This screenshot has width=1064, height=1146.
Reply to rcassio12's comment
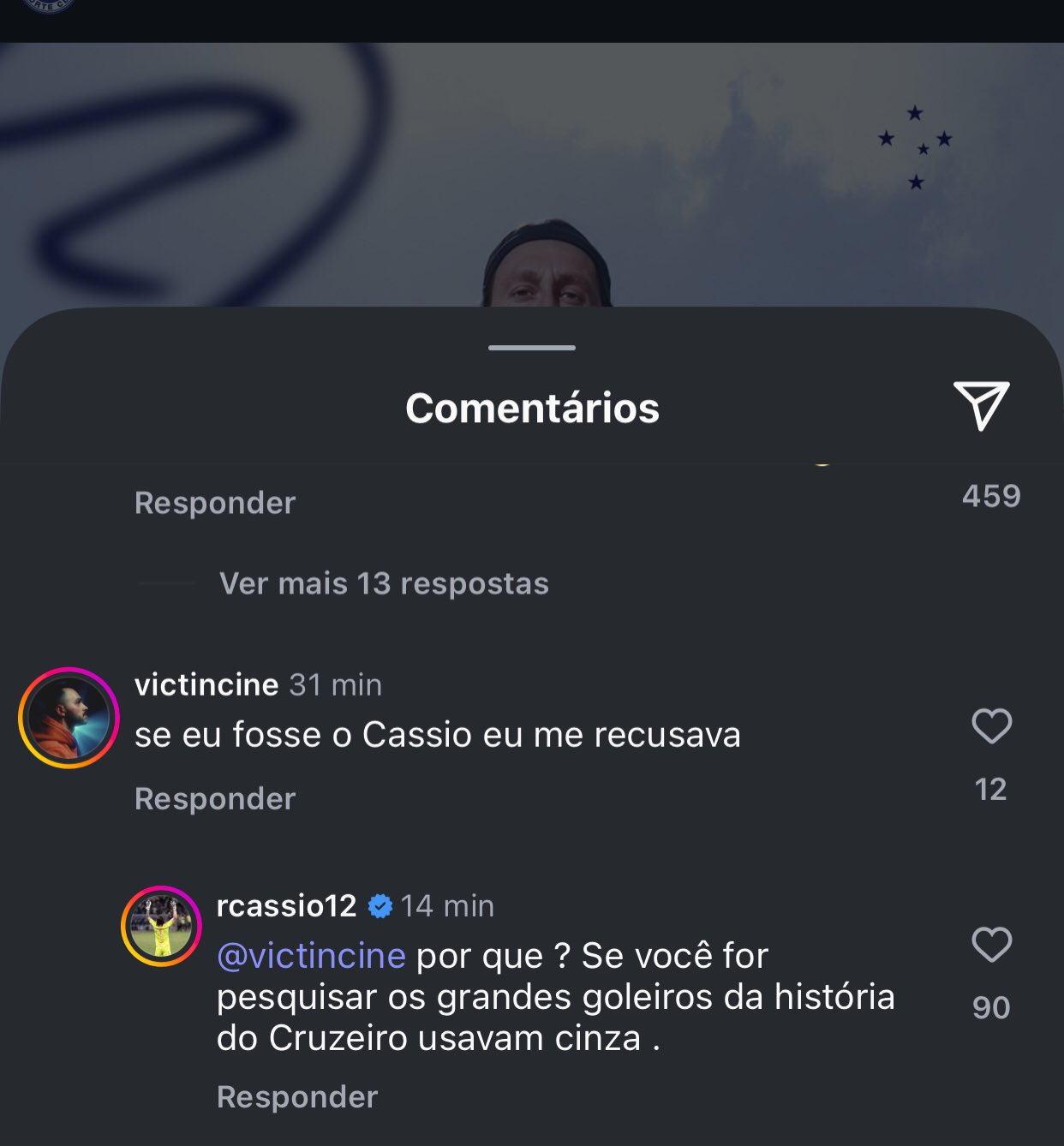[297, 1096]
